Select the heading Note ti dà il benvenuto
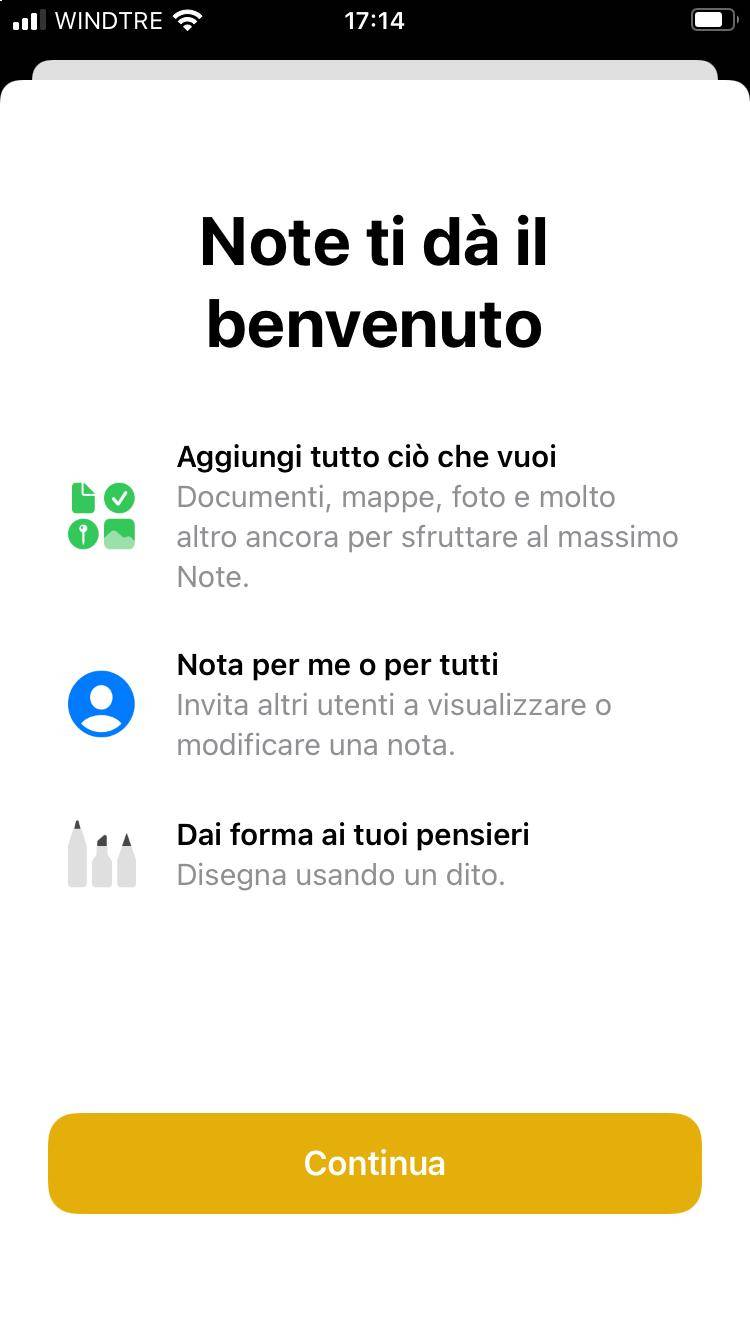The width and height of the screenshot is (750, 1334). point(374,282)
